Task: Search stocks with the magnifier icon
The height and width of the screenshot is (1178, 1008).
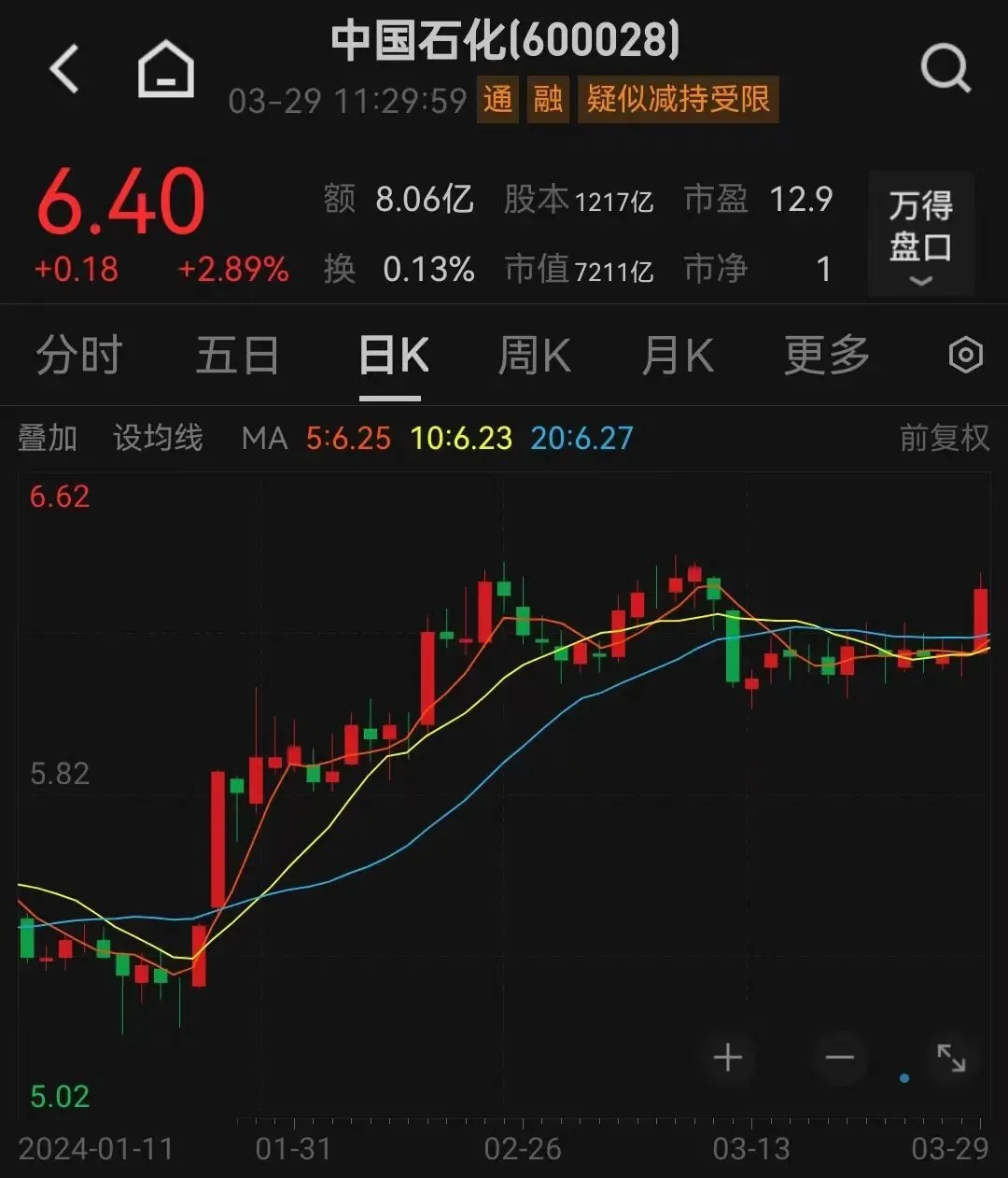Action: coord(945,70)
